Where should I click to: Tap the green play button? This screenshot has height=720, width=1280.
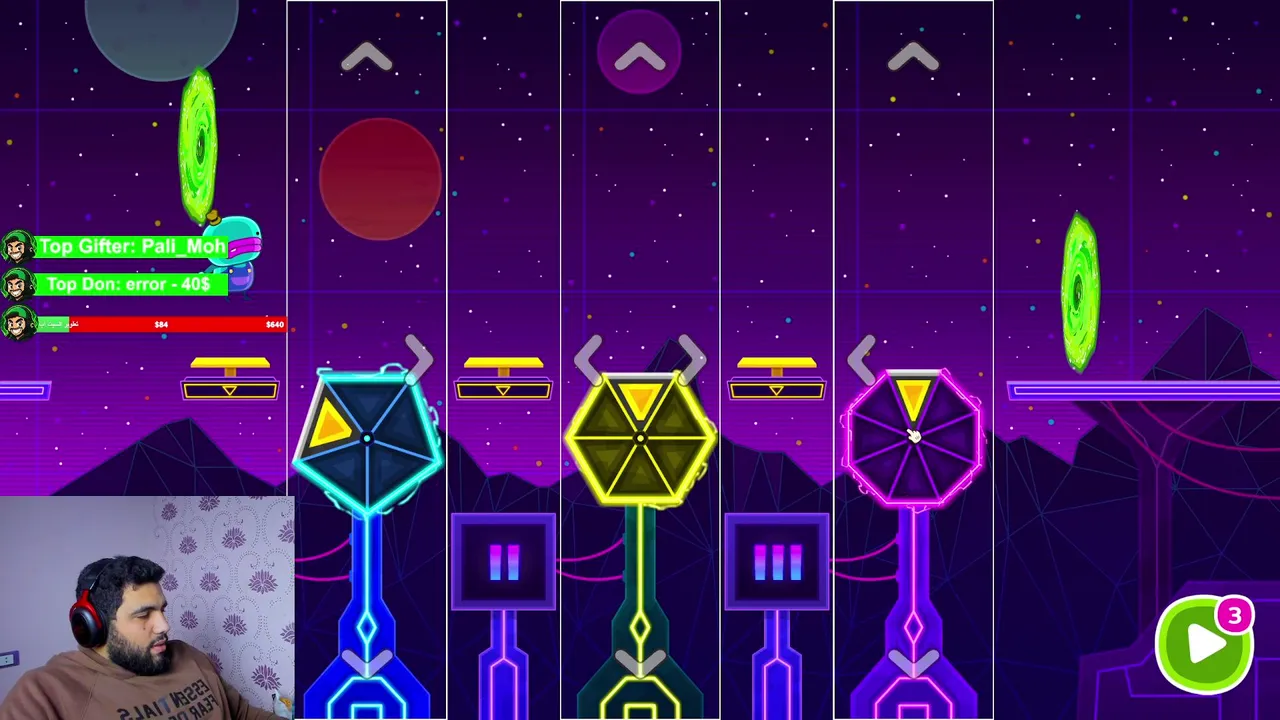1204,644
